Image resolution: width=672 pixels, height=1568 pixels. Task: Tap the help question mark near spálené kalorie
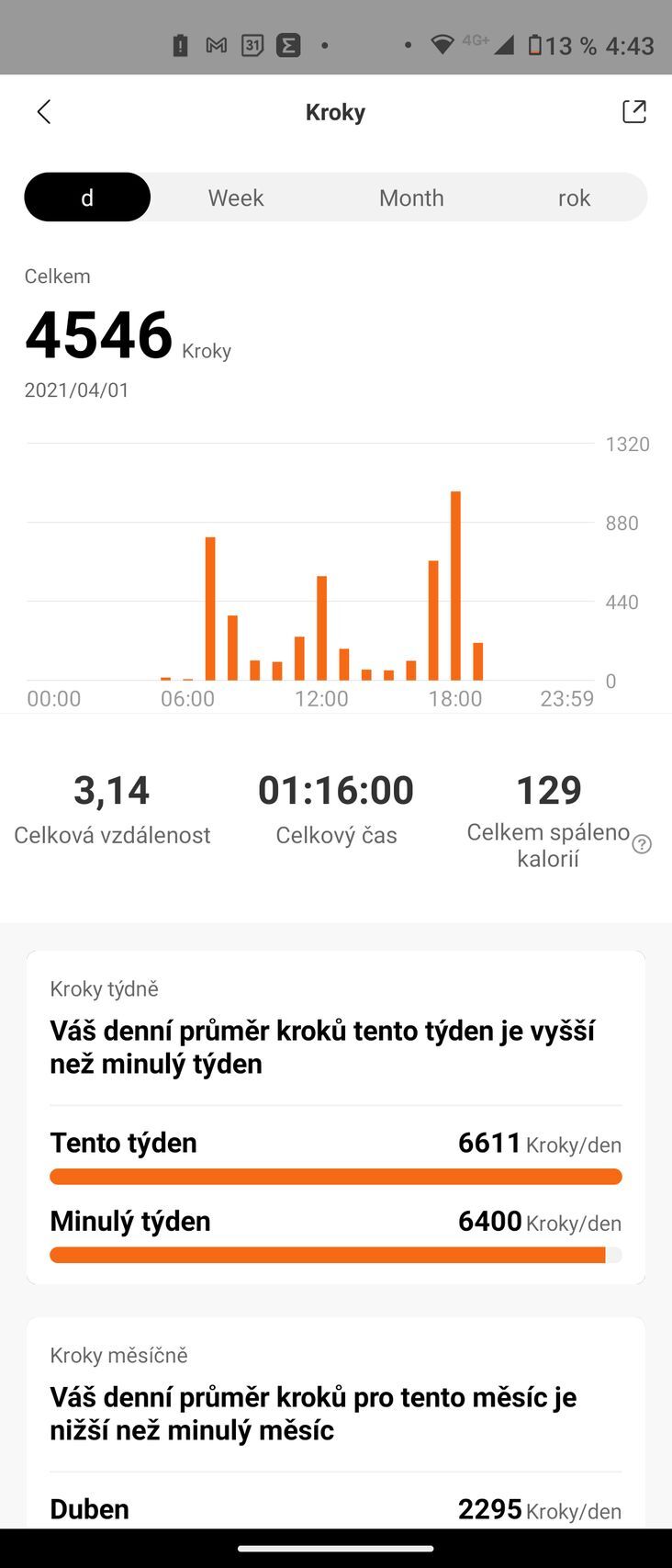tap(643, 841)
